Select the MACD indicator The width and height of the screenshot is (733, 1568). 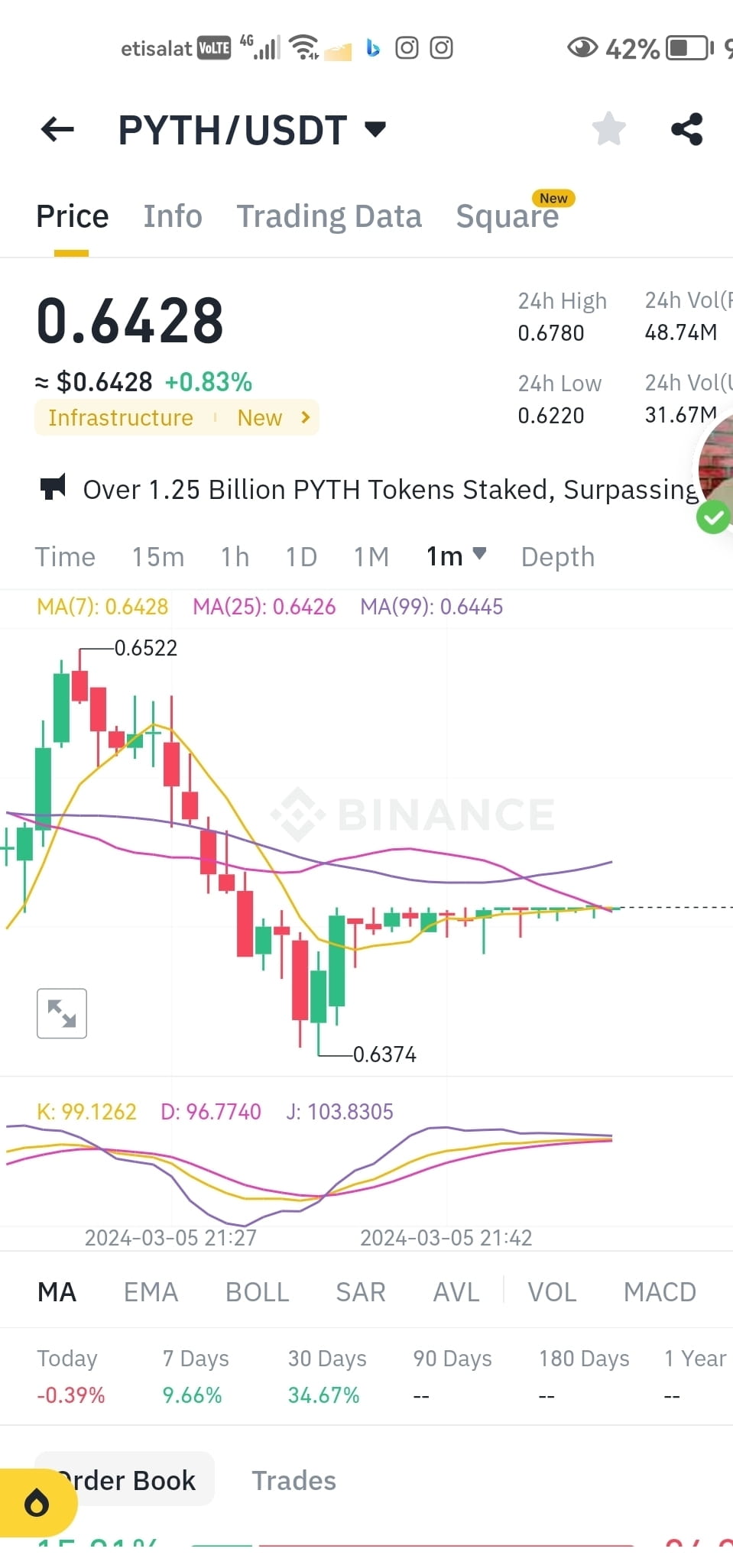pos(659,1291)
